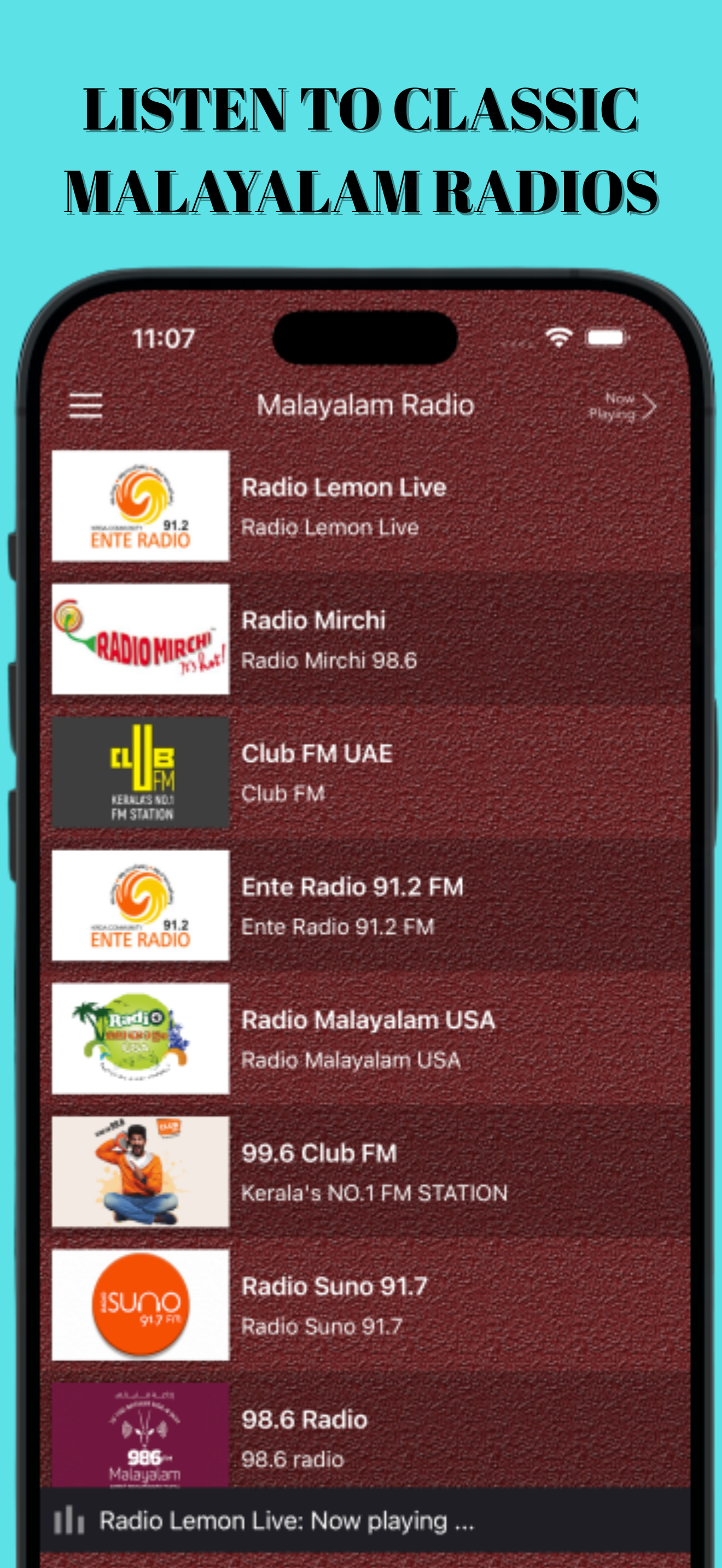Click the equalizer icon in the mini player

pyautogui.click(x=69, y=1519)
